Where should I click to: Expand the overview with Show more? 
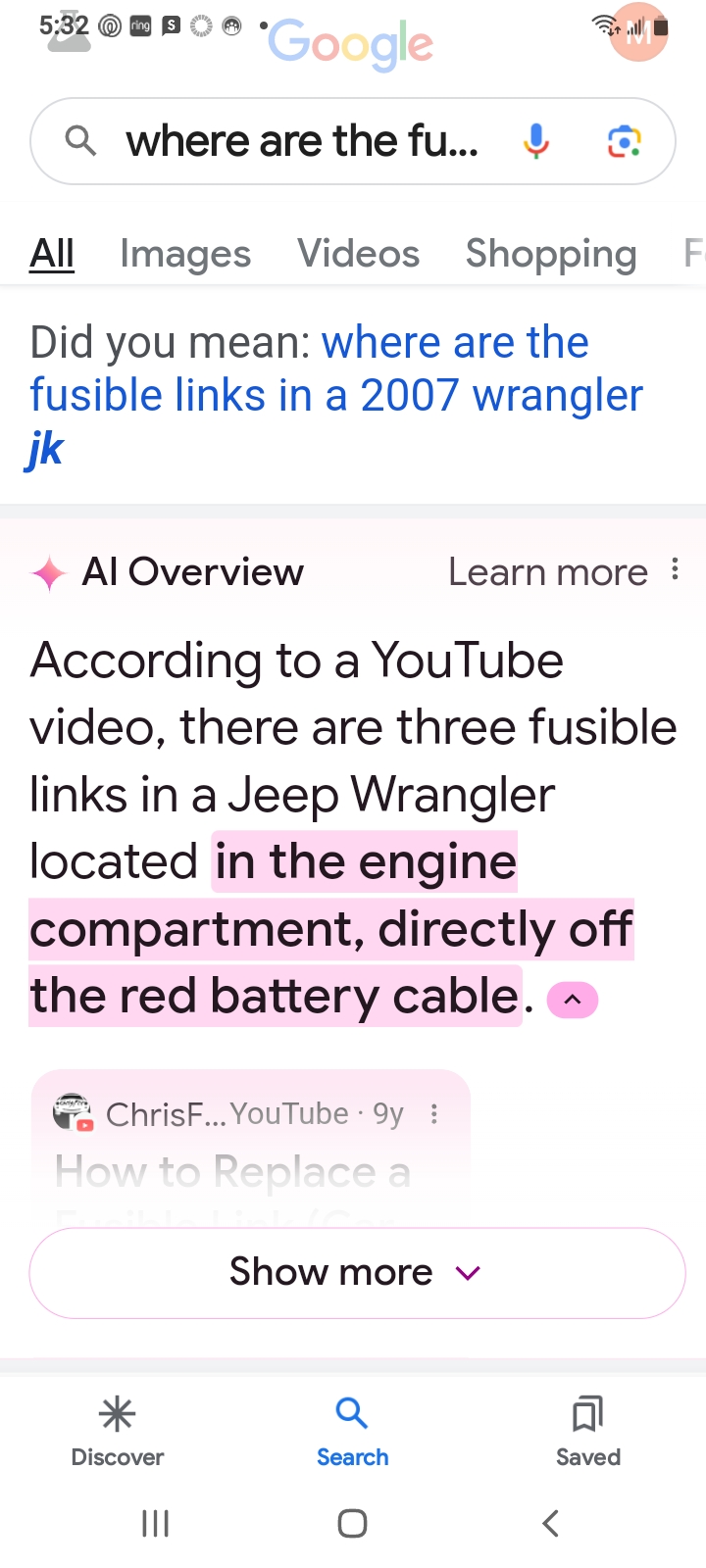(357, 1272)
